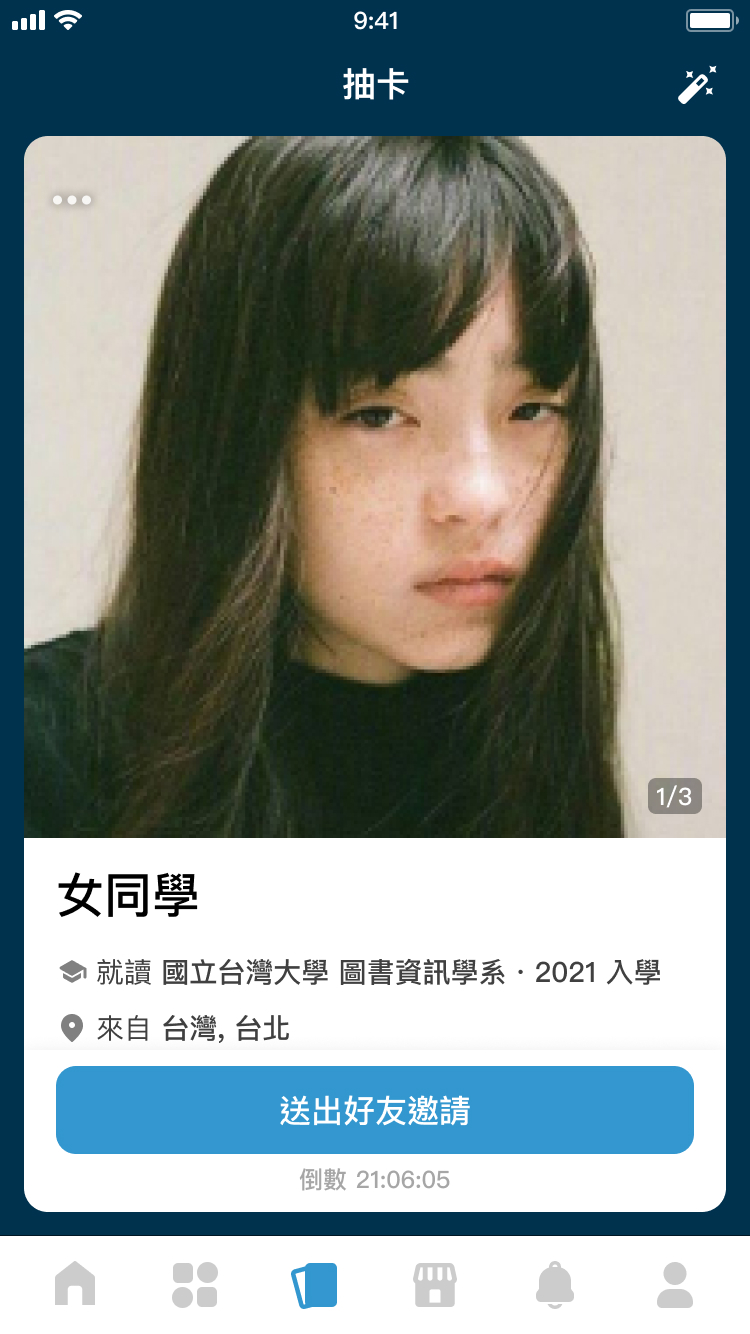Open the notifications bell tab
The width and height of the screenshot is (750, 1334).
pyautogui.click(x=555, y=1284)
